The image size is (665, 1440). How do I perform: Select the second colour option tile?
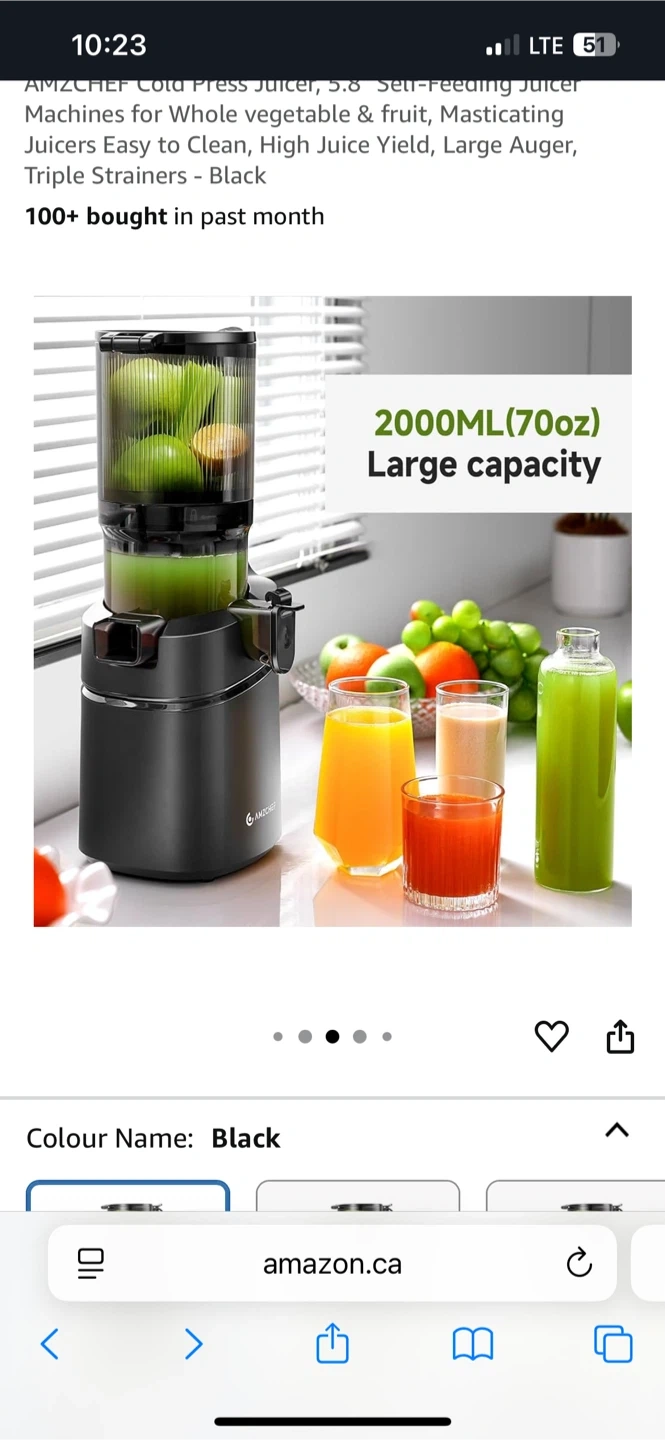(x=358, y=1197)
